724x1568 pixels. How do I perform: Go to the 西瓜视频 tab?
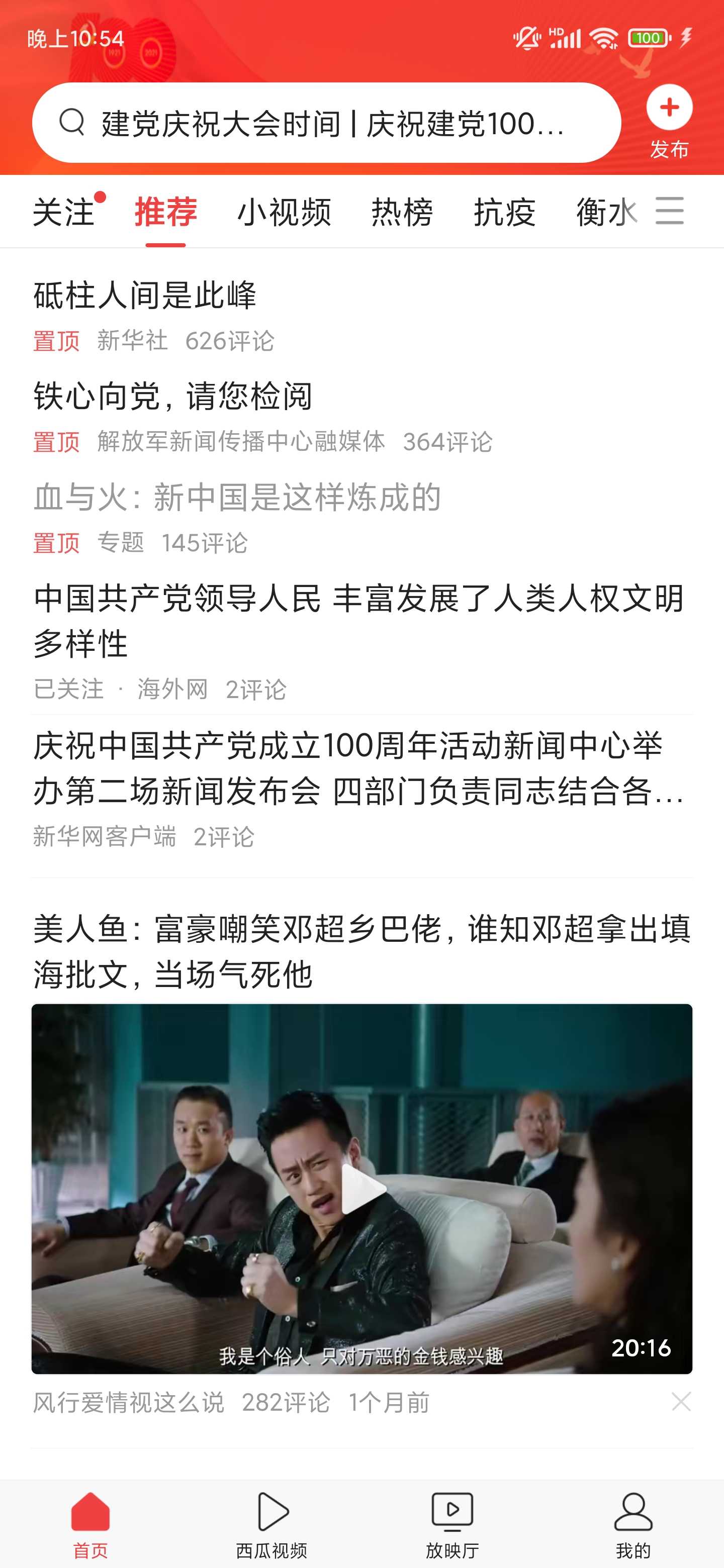tap(271, 1524)
